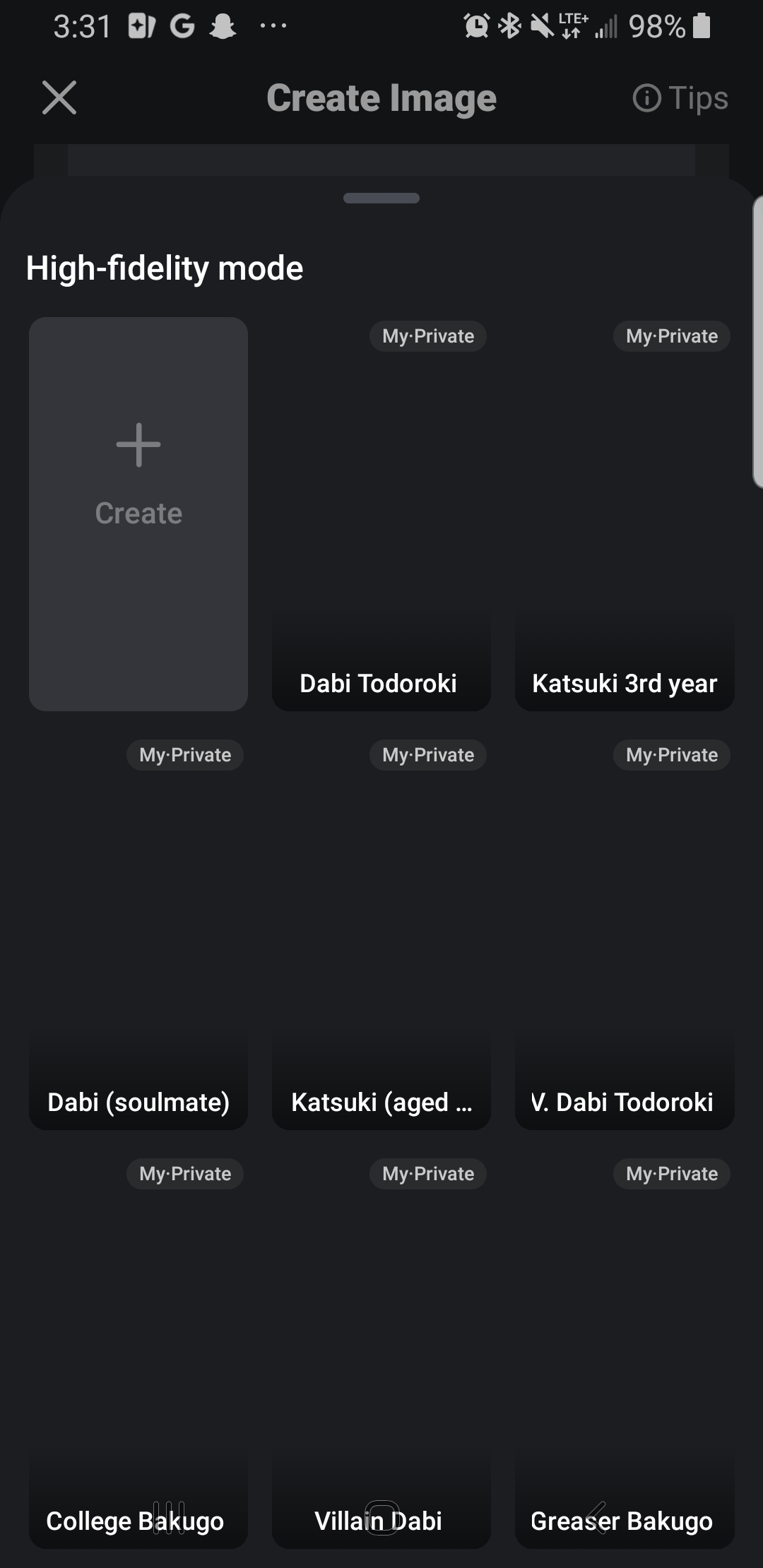Select the V. Dabi Todoroki card
The height and width of the screenshot is (1568, 763).
point(625,932)
